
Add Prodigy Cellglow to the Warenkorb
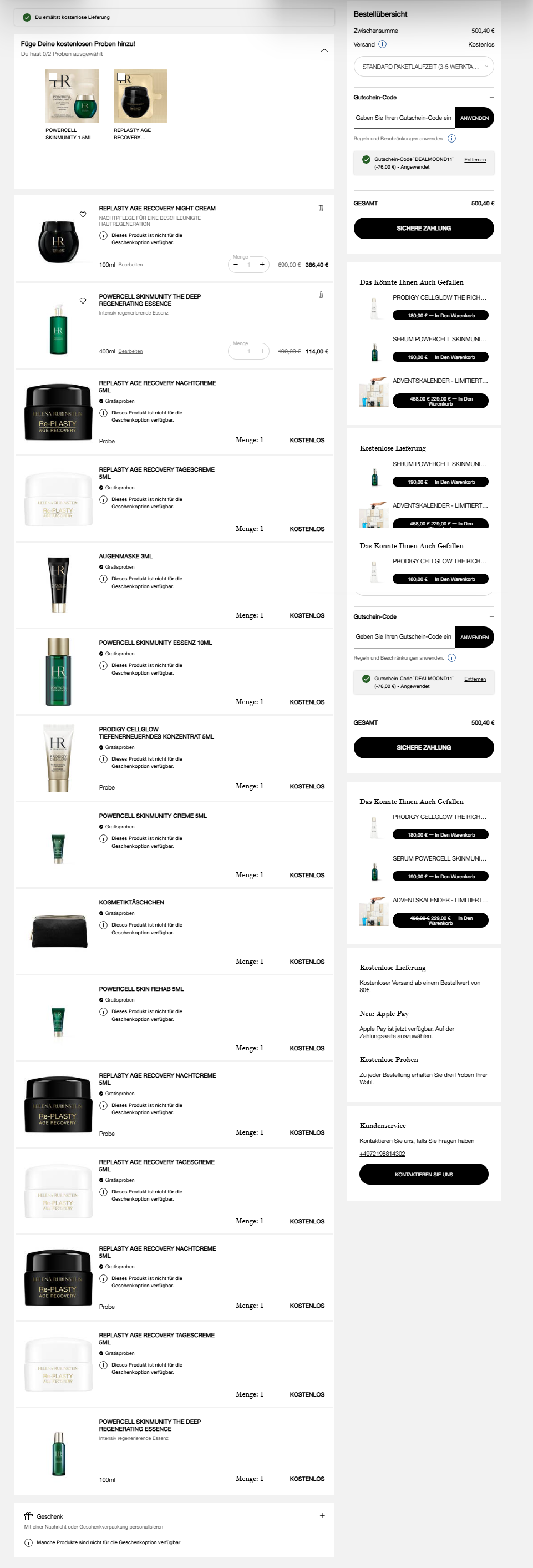pos(440,315)
